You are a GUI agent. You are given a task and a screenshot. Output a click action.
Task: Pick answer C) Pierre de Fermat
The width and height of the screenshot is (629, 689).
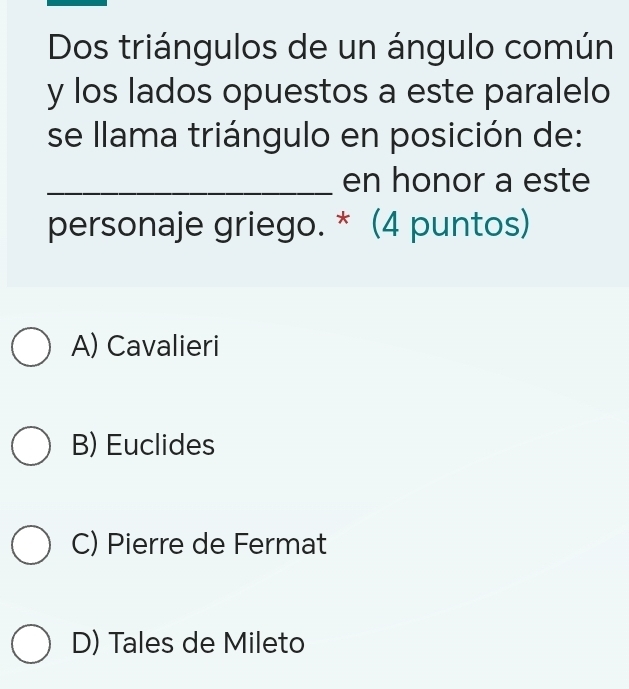[x=32, y=546]
